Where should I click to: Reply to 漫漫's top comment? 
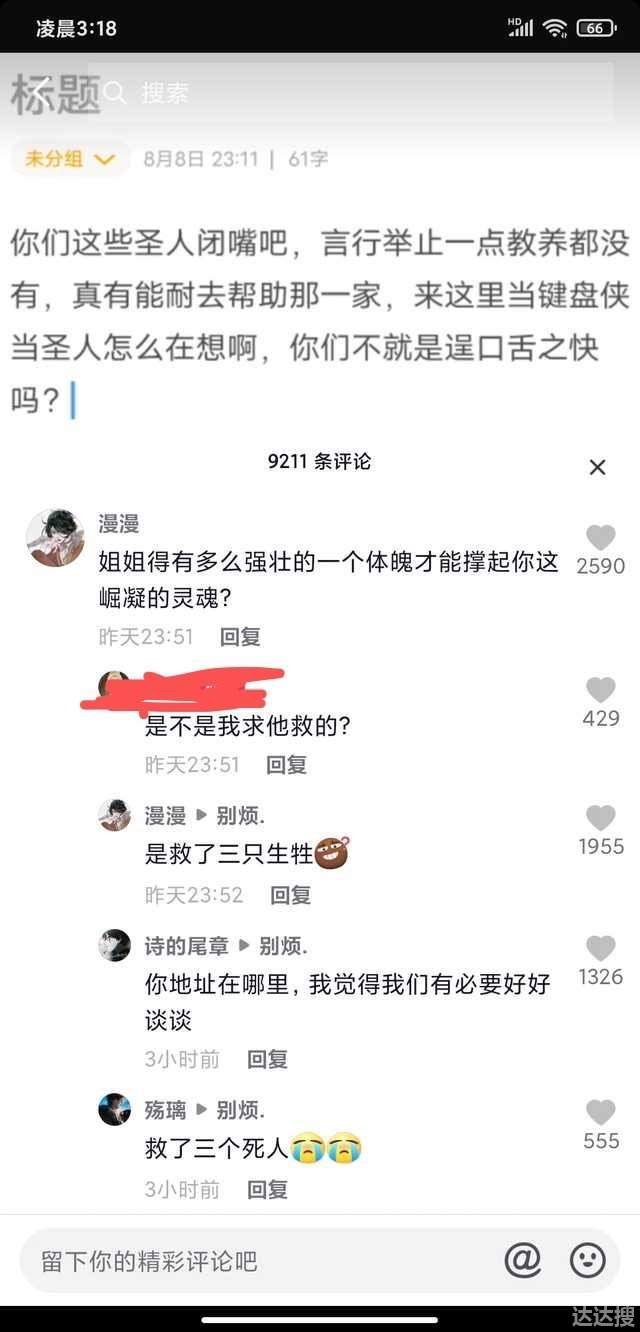(240, 636)
